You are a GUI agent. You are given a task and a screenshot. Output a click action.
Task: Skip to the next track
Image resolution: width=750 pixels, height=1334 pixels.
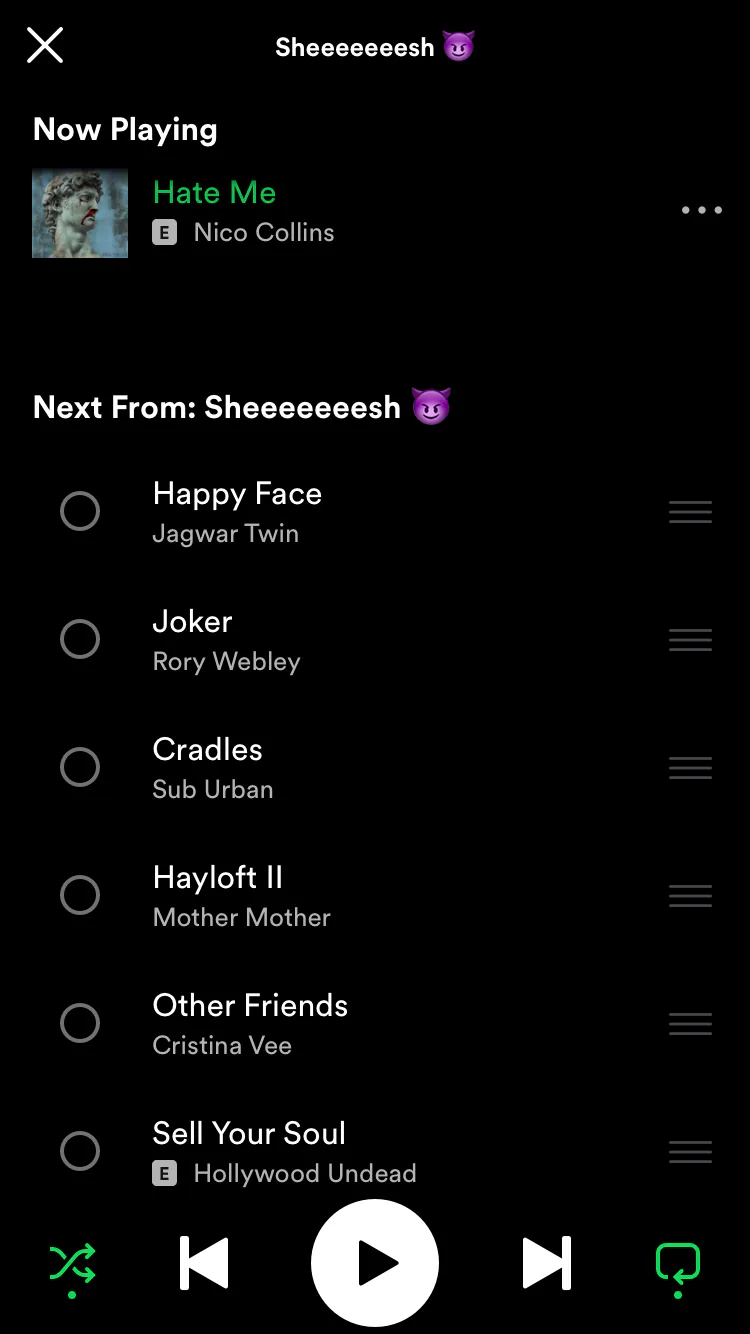point(547,1263)
